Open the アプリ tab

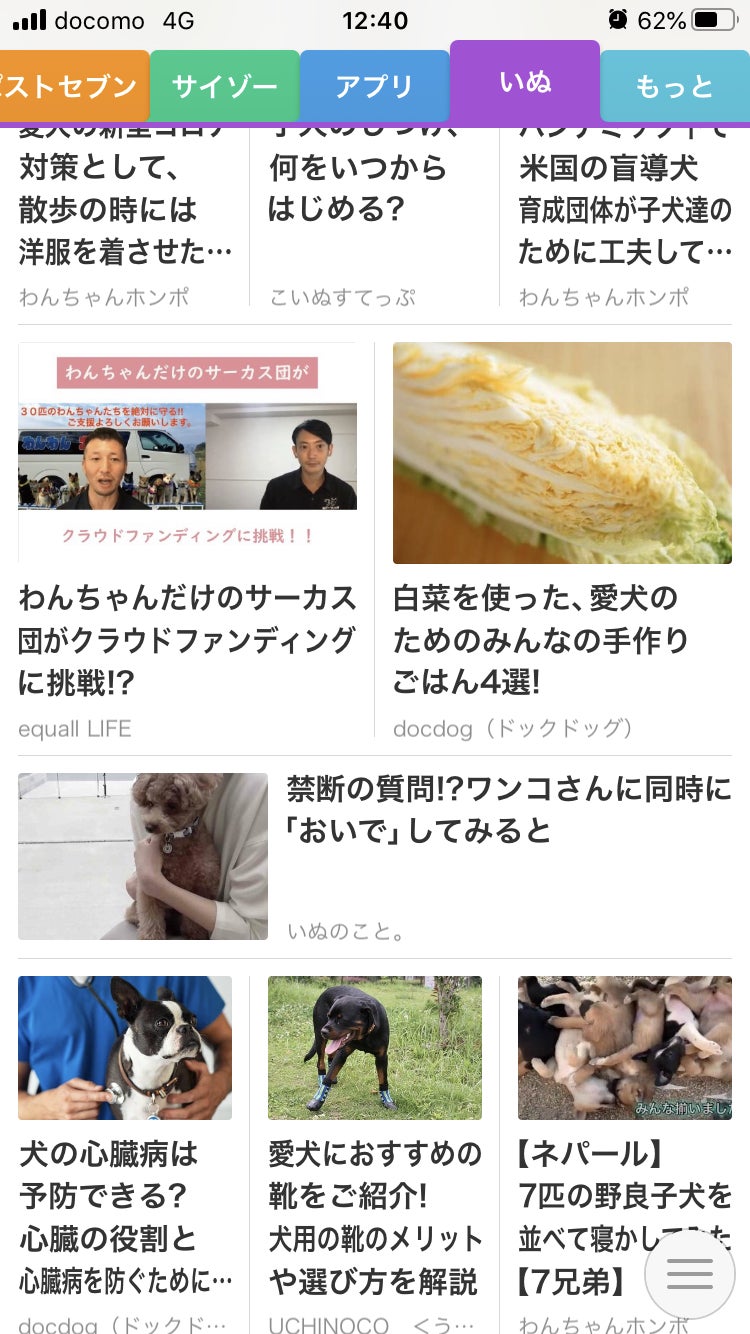(x=374, y=87)
